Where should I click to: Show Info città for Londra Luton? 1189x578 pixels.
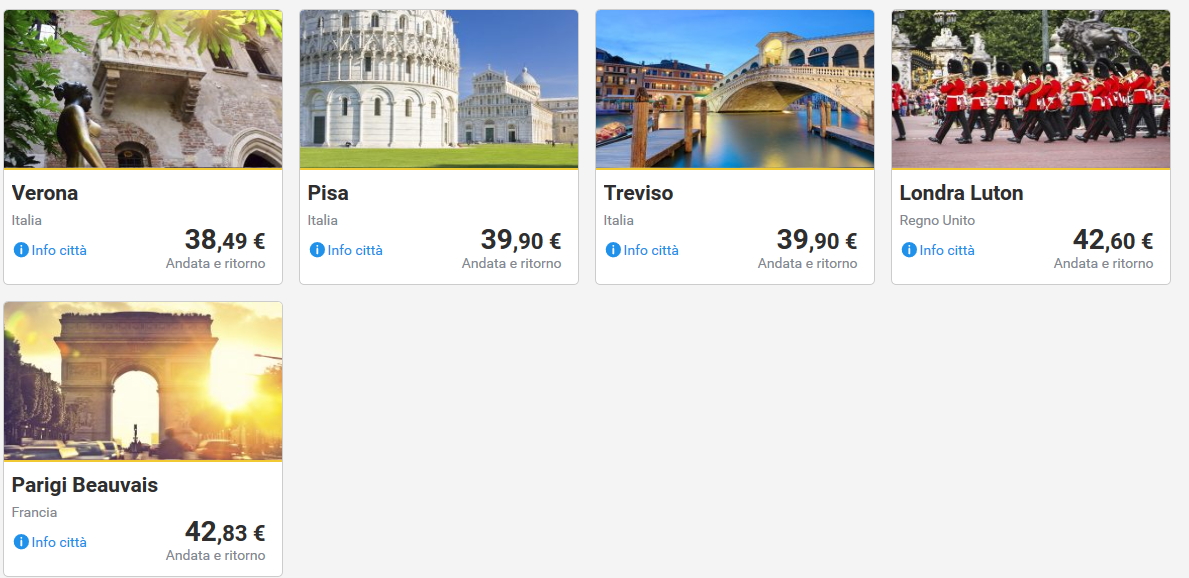point(939,250)
